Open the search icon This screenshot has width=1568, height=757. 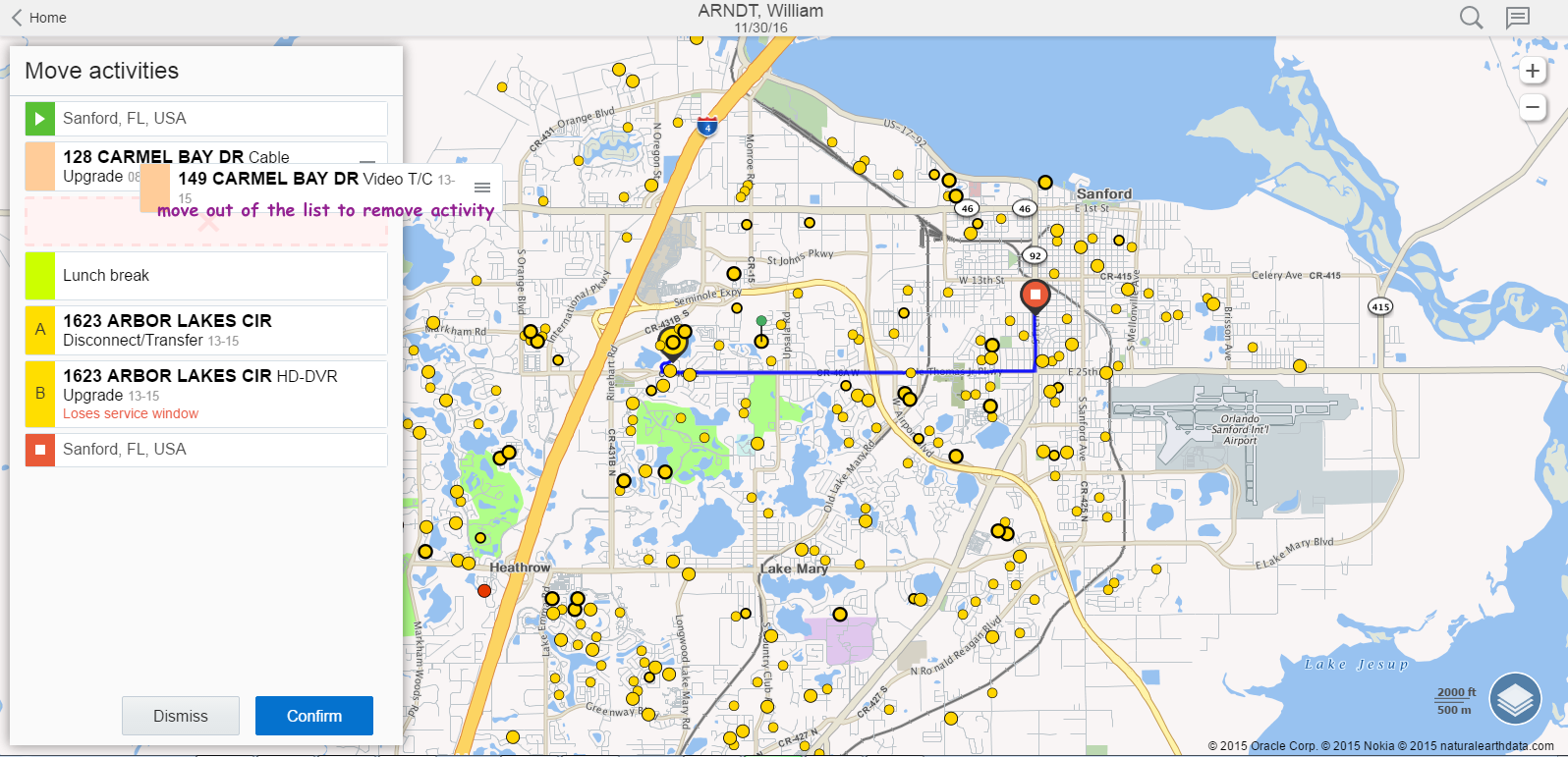(x=1471, y=18)
